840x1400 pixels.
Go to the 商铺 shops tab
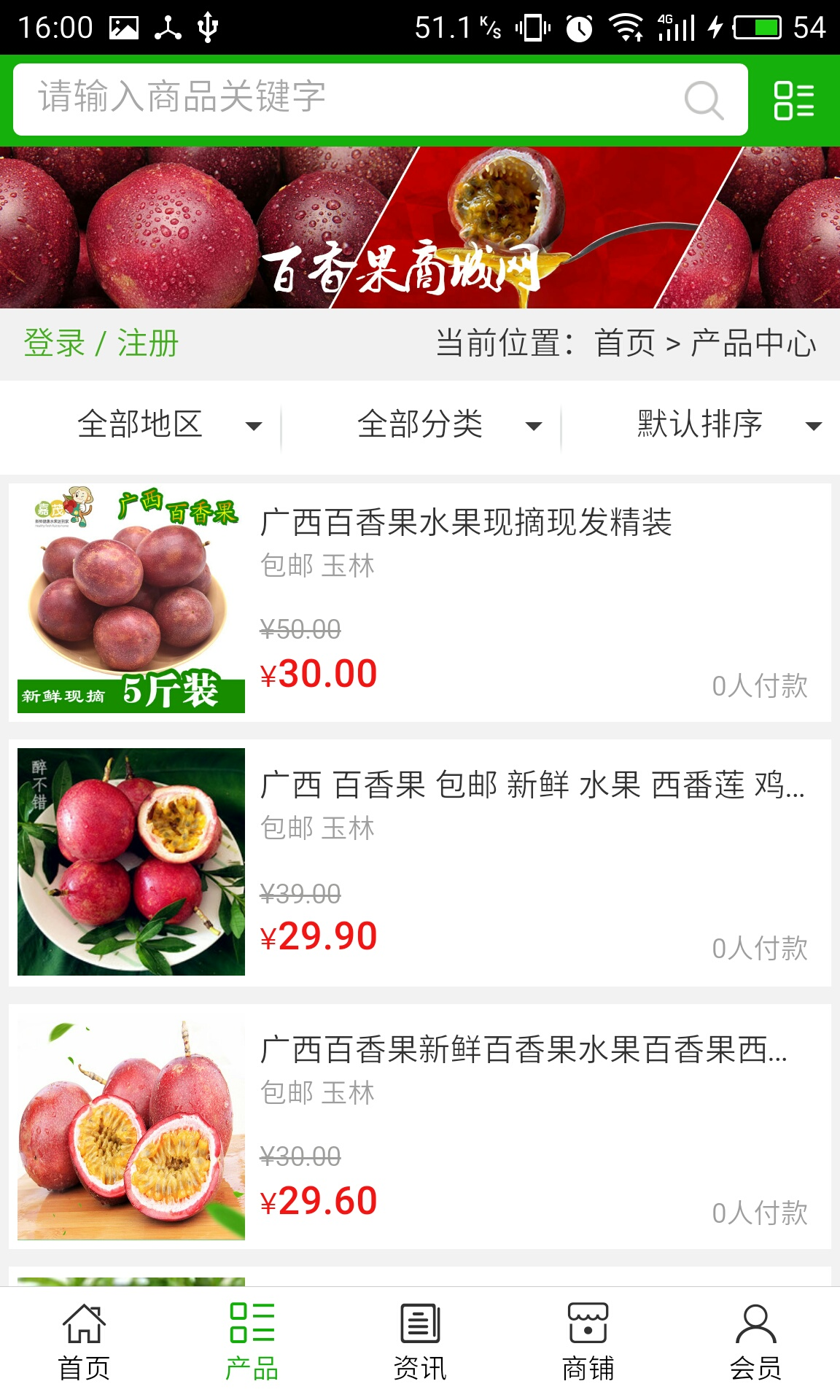click(588, 1342)
